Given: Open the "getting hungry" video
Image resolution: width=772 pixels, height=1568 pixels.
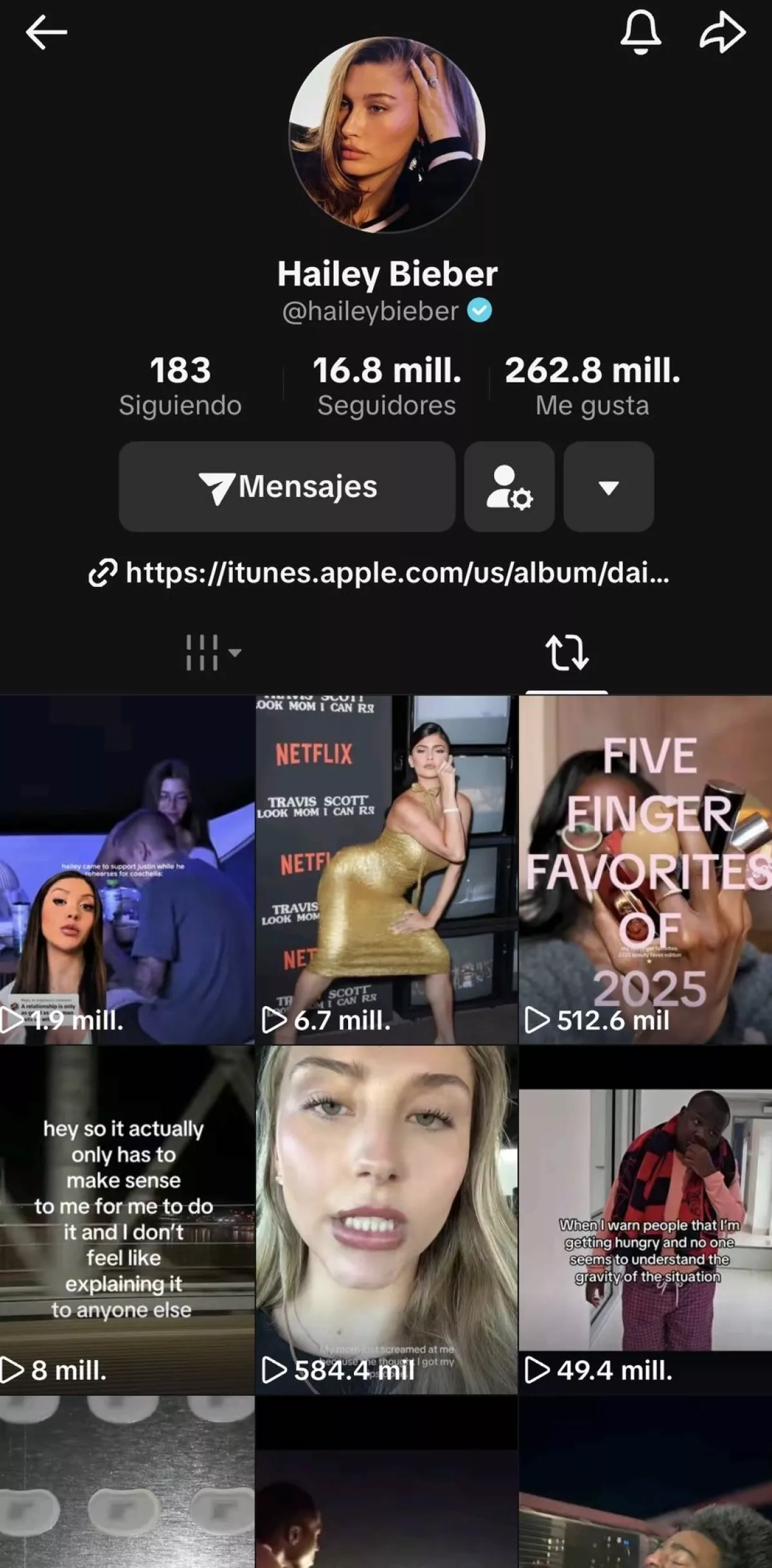Looking at the screenshot, I should [645, 1219].
